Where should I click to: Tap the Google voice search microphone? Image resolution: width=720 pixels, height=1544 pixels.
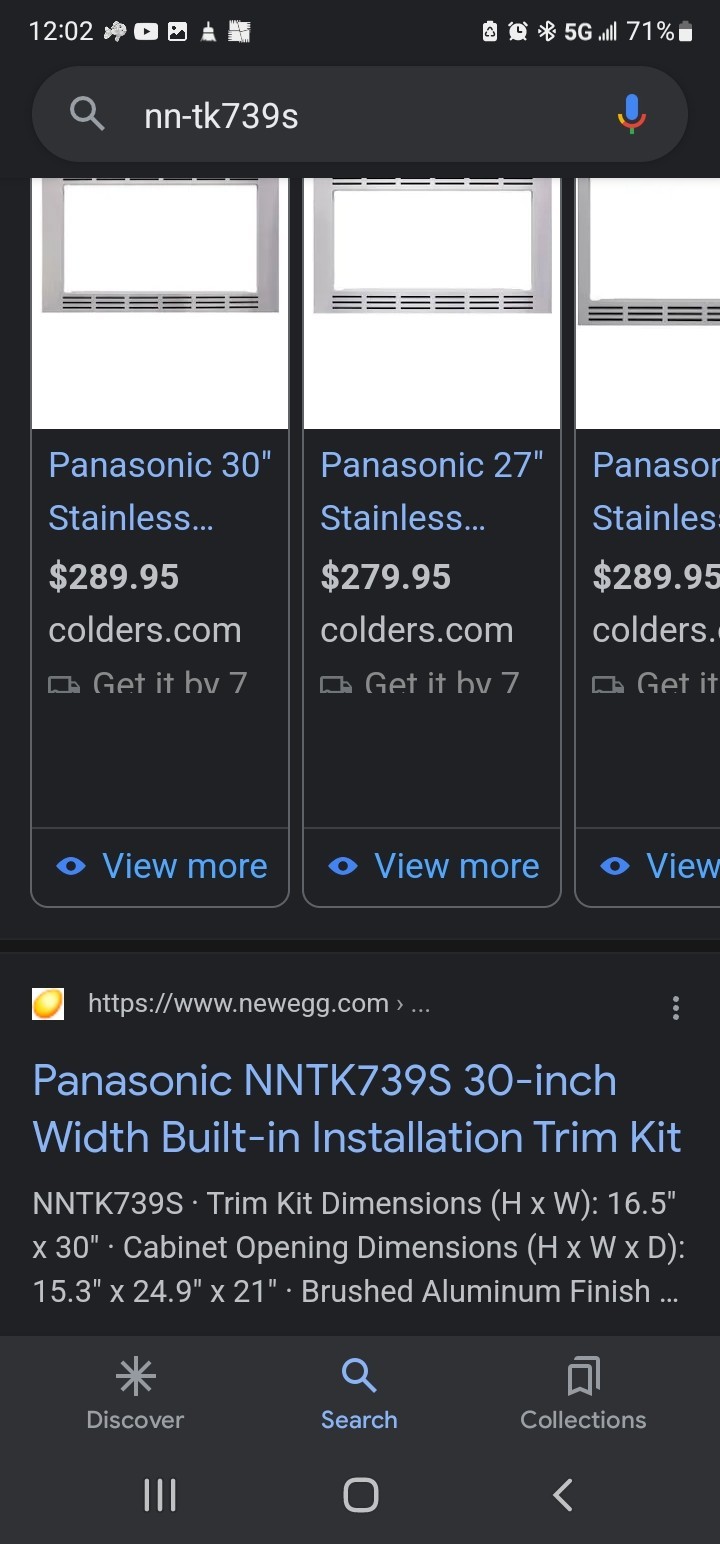pyautogui.click(x=631, y=114)
